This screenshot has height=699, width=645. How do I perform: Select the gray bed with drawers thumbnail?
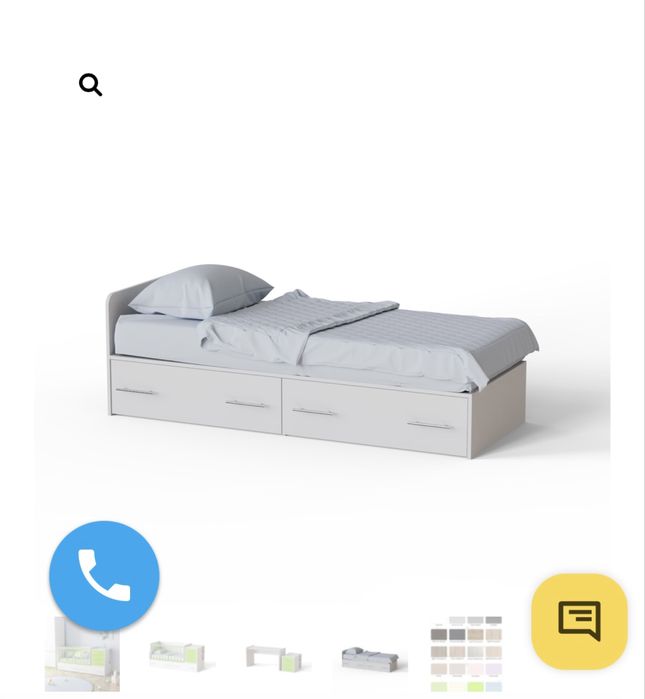(369, 659)
